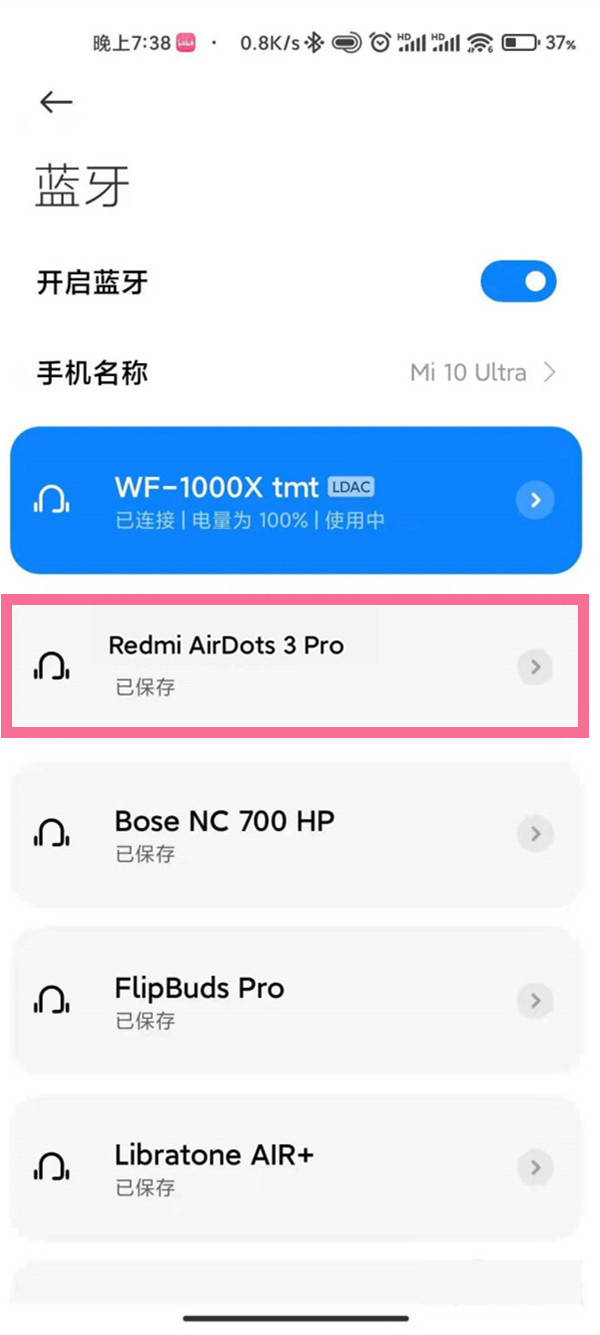Turn off the 开启蓝牙 Bluetooth switch

518,282
